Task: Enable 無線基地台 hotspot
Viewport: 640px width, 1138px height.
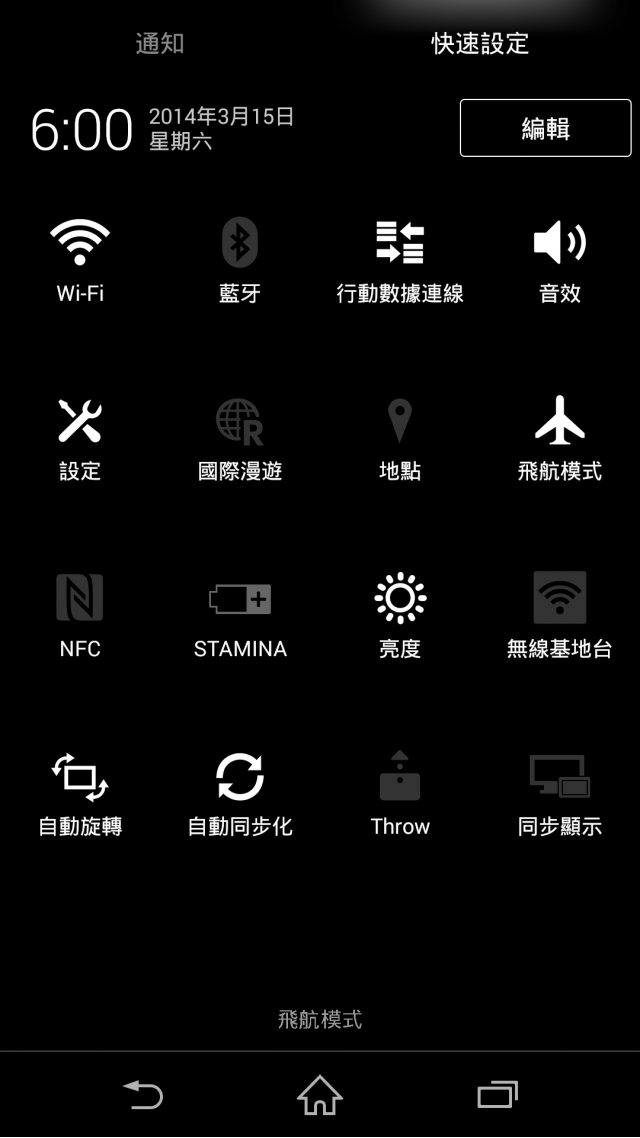Action: coord(560,615)
